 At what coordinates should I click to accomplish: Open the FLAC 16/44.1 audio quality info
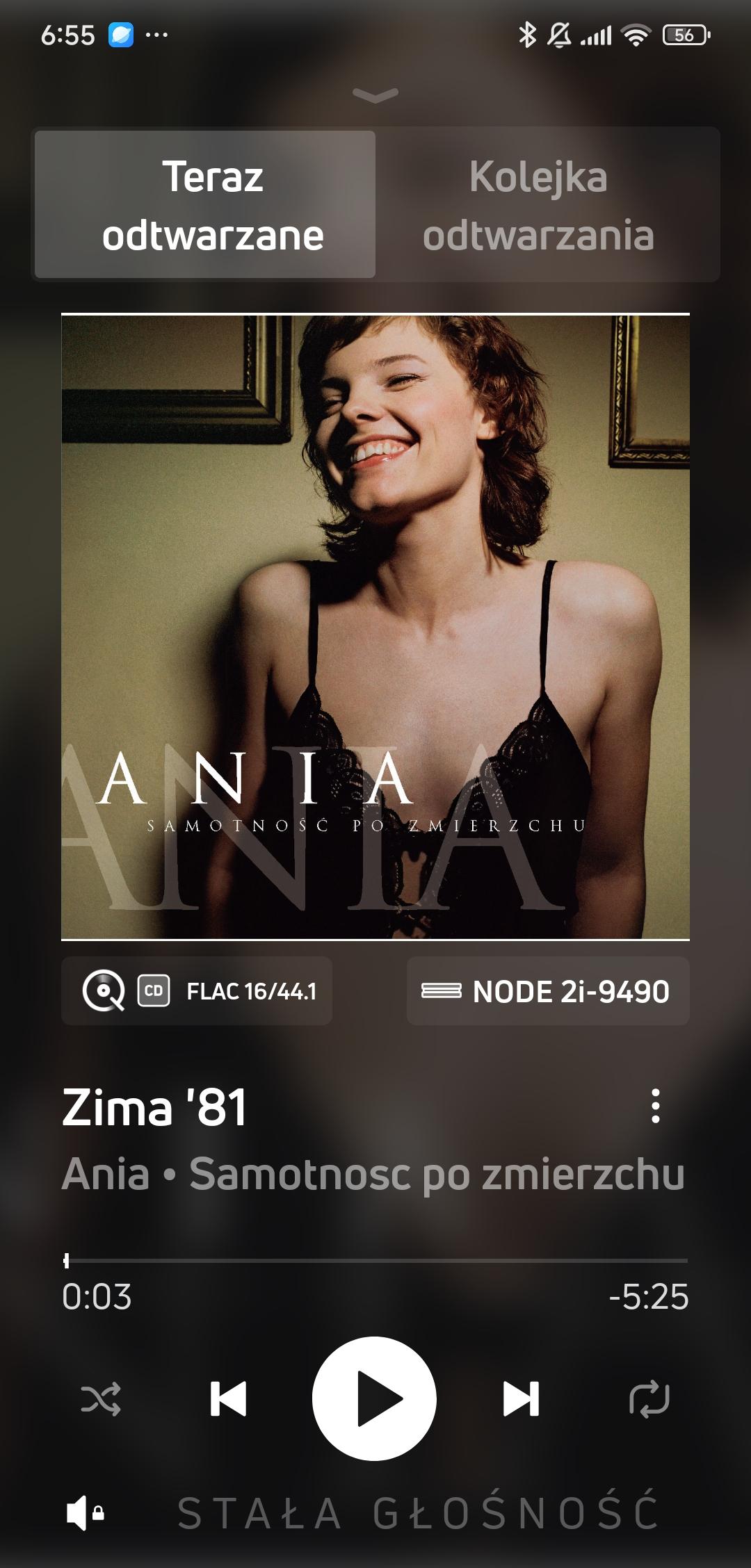pyautogui.click(x=197, y=990)
